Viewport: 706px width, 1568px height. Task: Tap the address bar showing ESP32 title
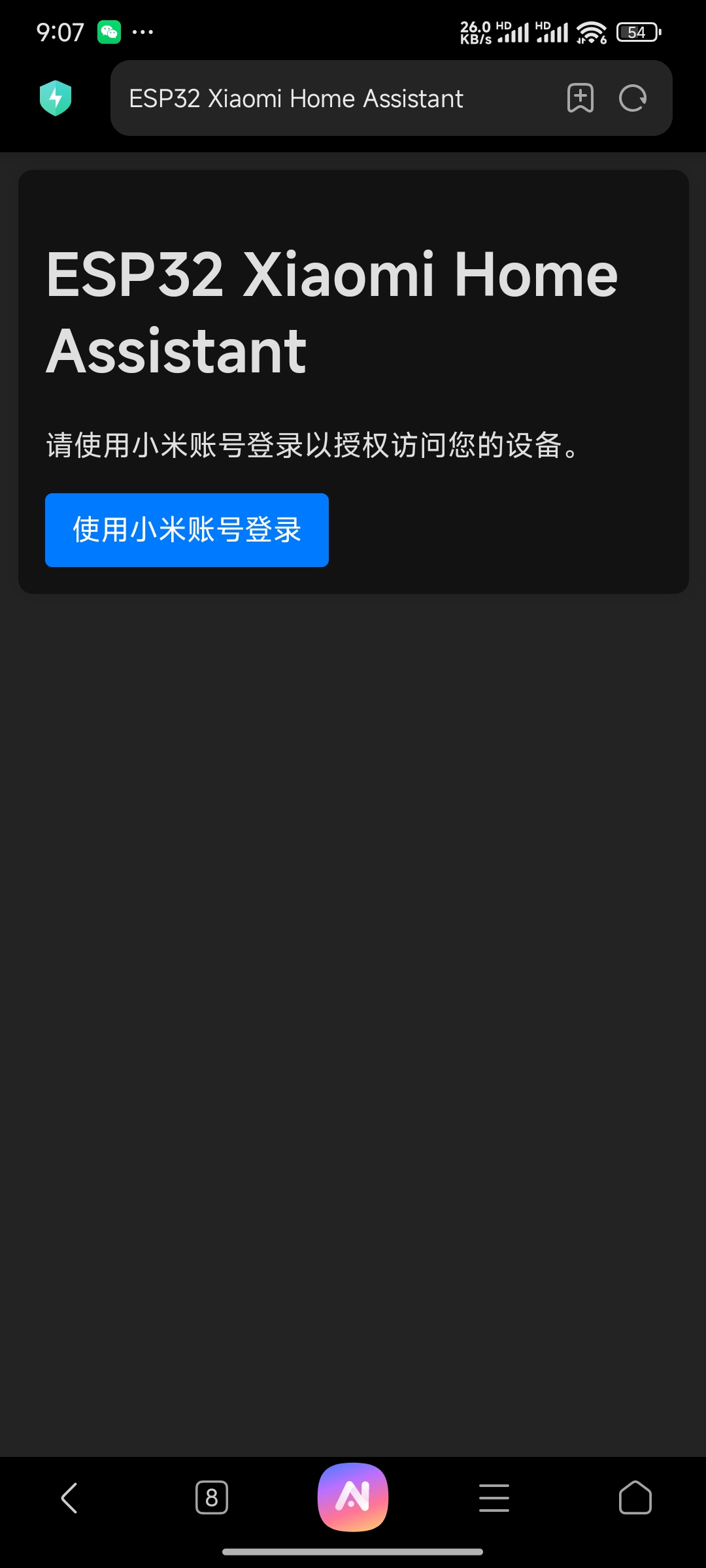(x=327, y=99)
